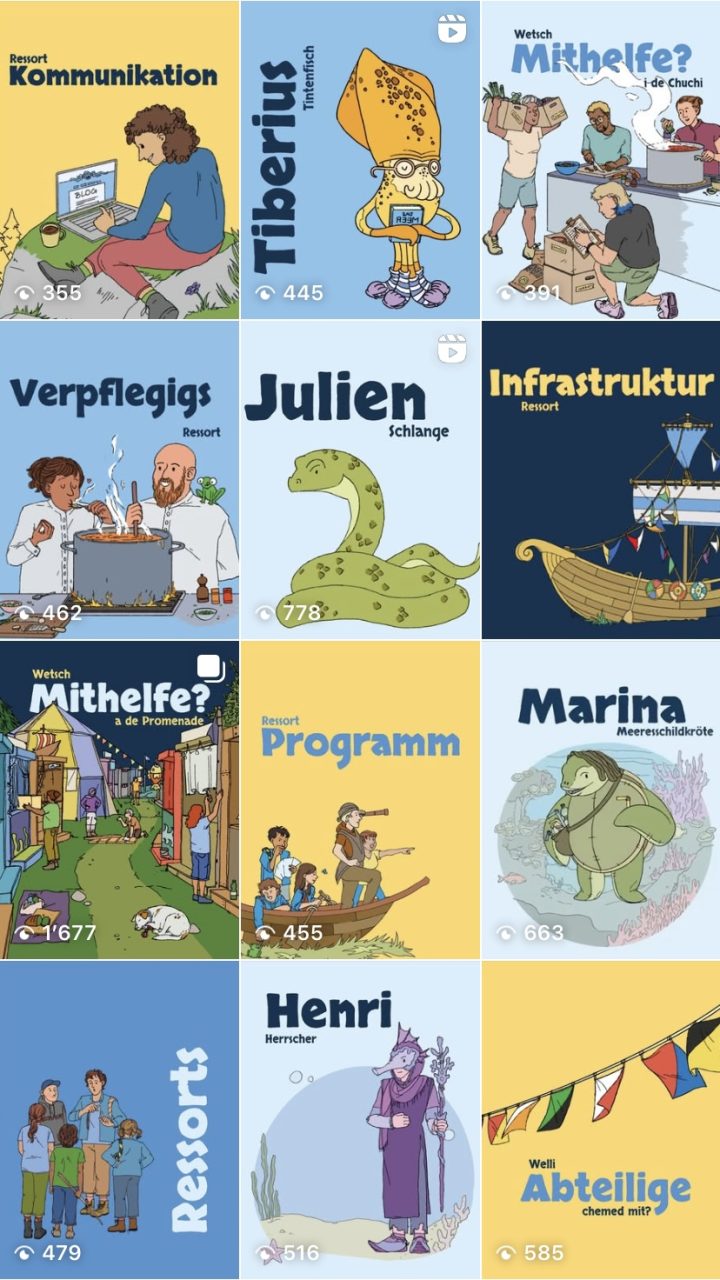View the Henri Herrscher post
720x1280 pixels.
coord(360,1120)
